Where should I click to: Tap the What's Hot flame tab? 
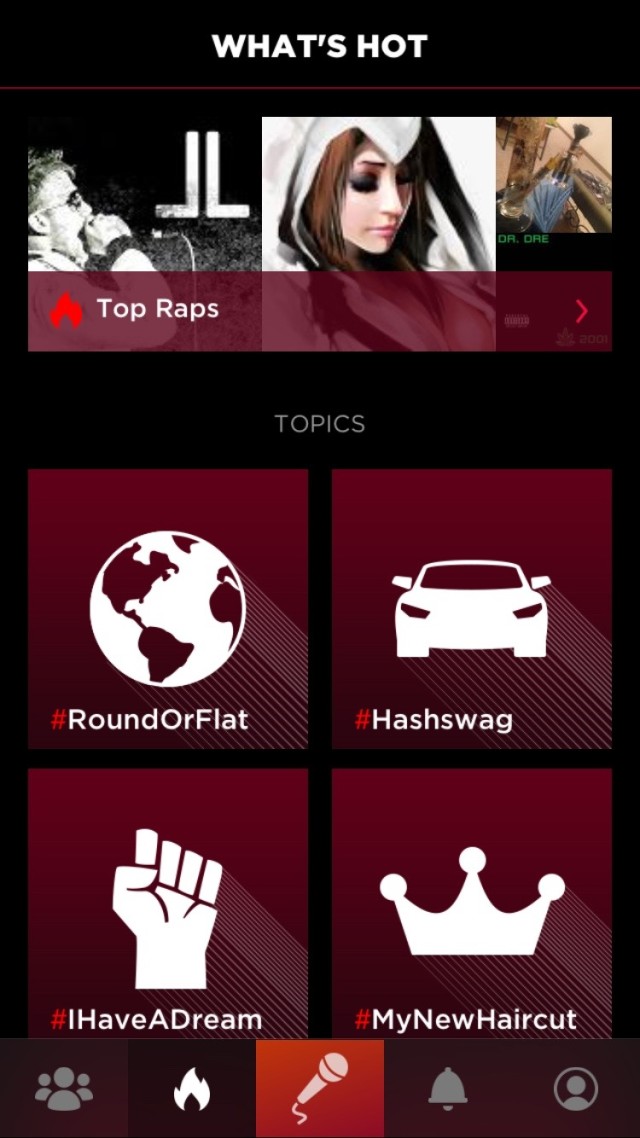[192, 1089]
